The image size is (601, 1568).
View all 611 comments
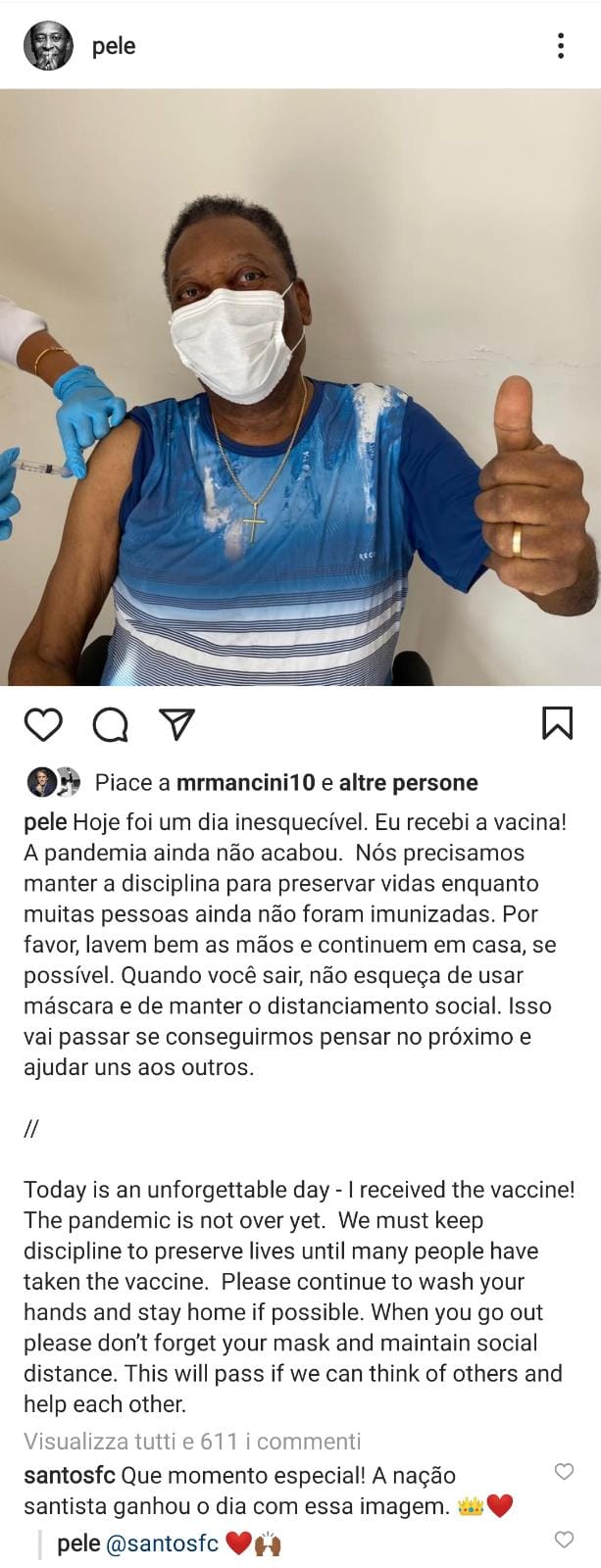[192, 1441]
